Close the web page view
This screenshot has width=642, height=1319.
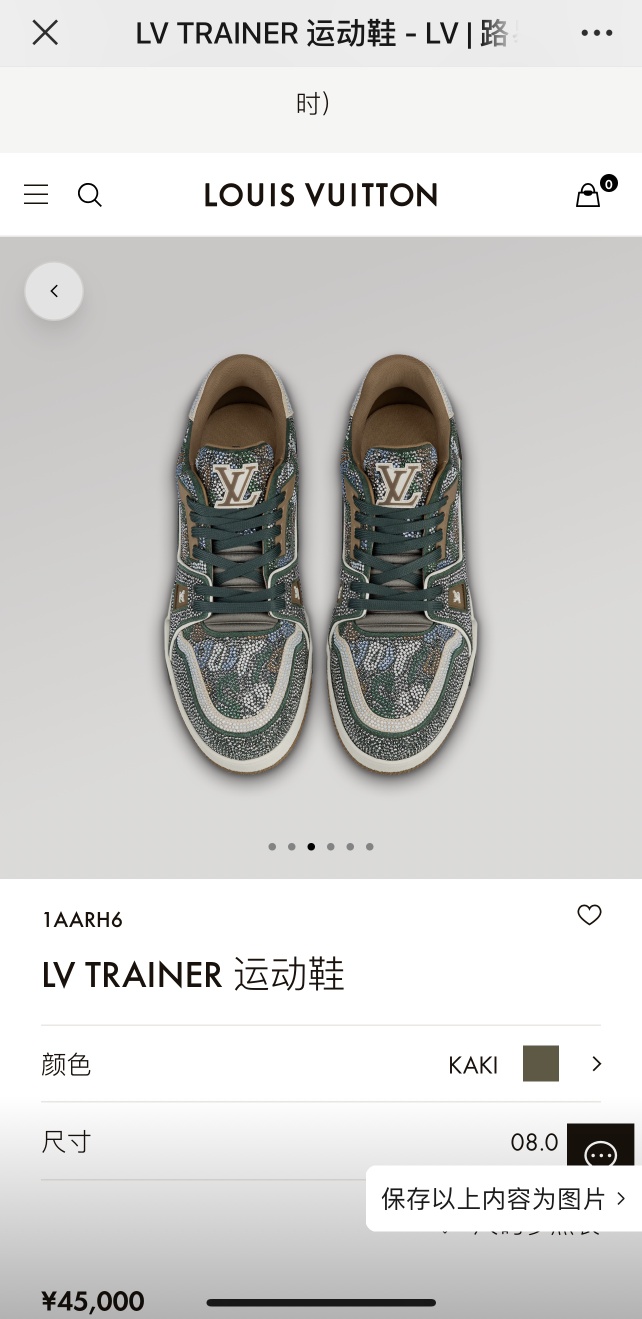click(x=45, y=33)
